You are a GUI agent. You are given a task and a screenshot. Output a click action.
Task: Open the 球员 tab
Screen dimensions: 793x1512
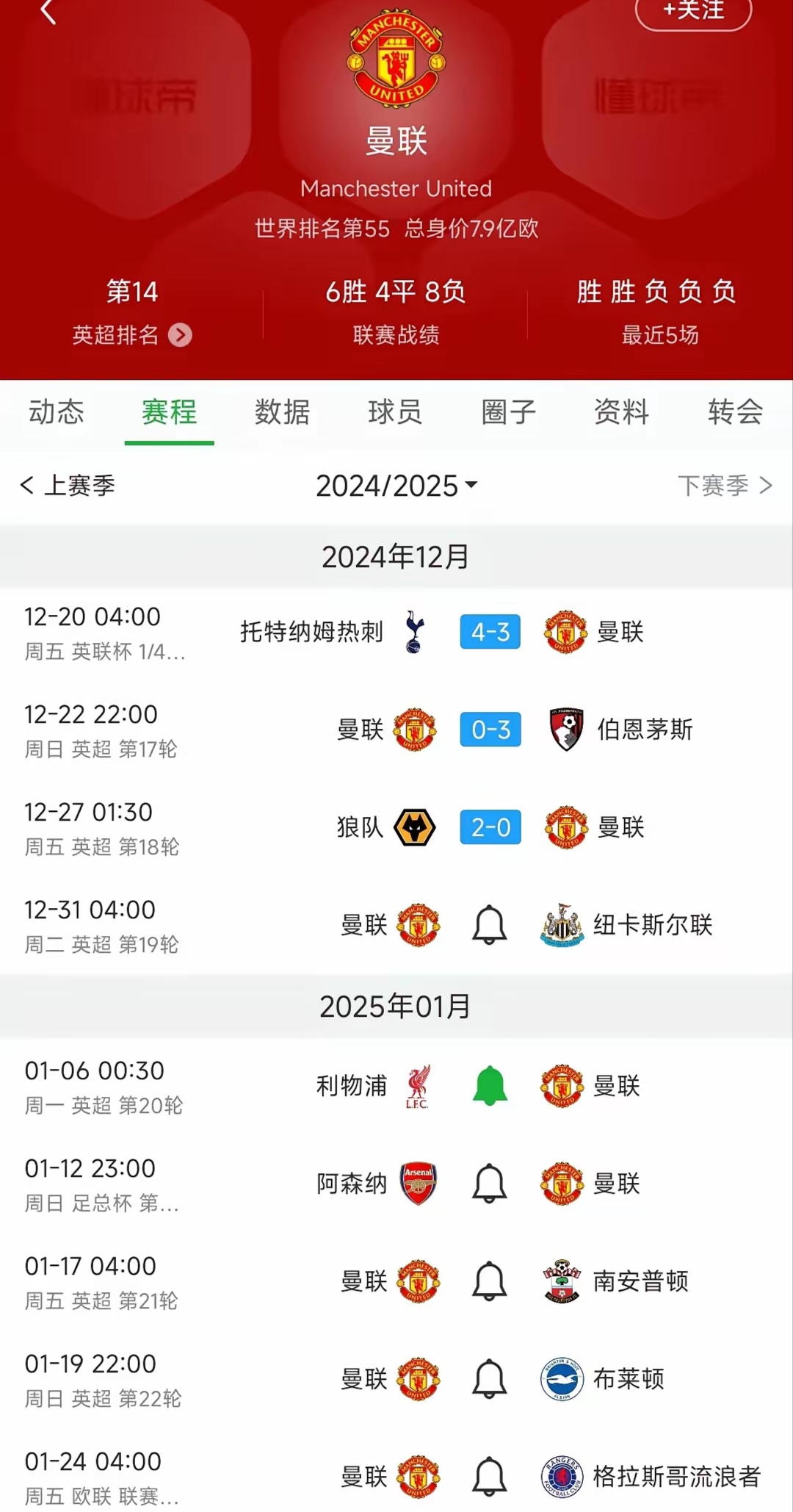396,412
